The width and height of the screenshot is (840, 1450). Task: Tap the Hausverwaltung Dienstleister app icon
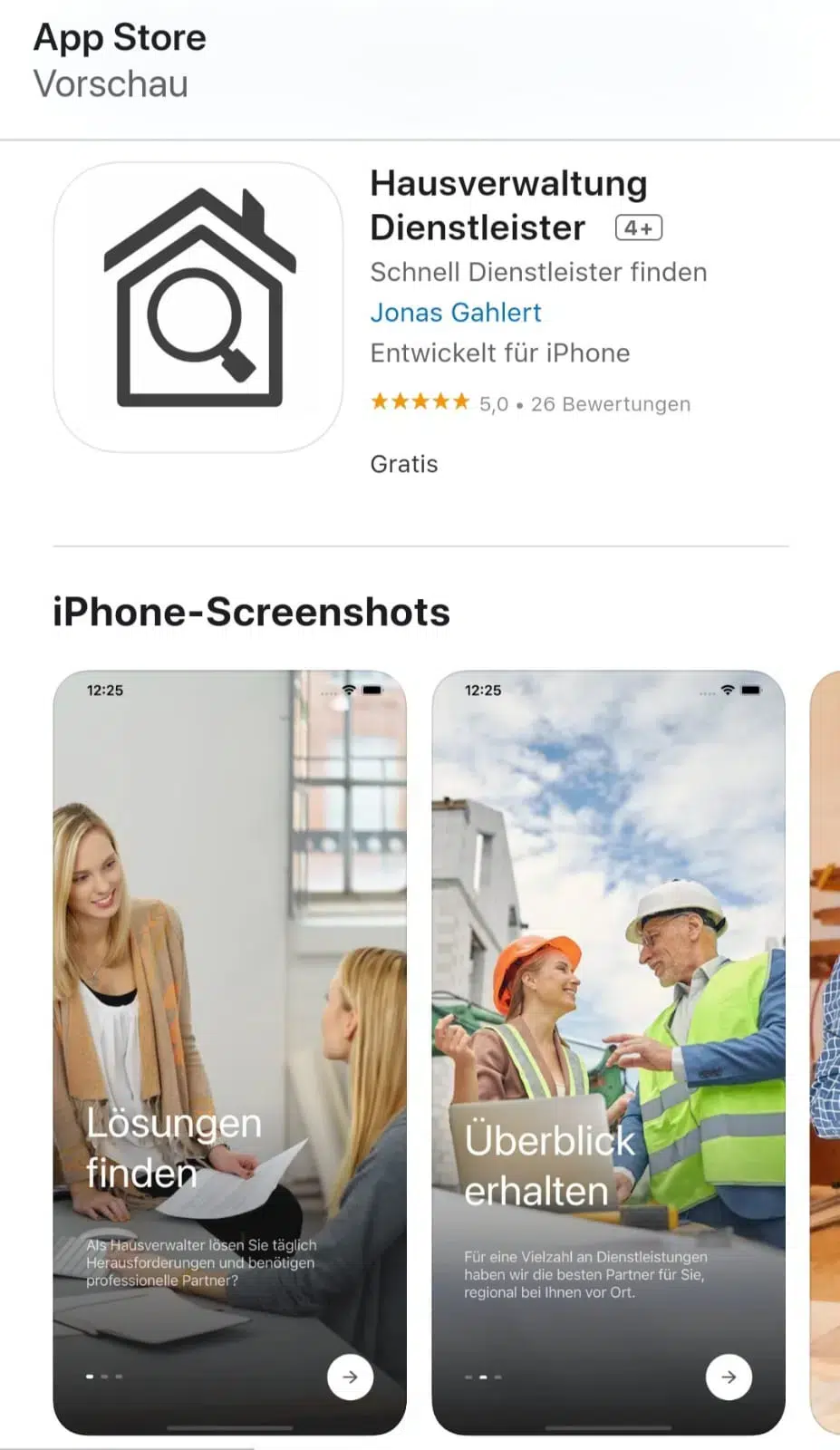[198, 307]
